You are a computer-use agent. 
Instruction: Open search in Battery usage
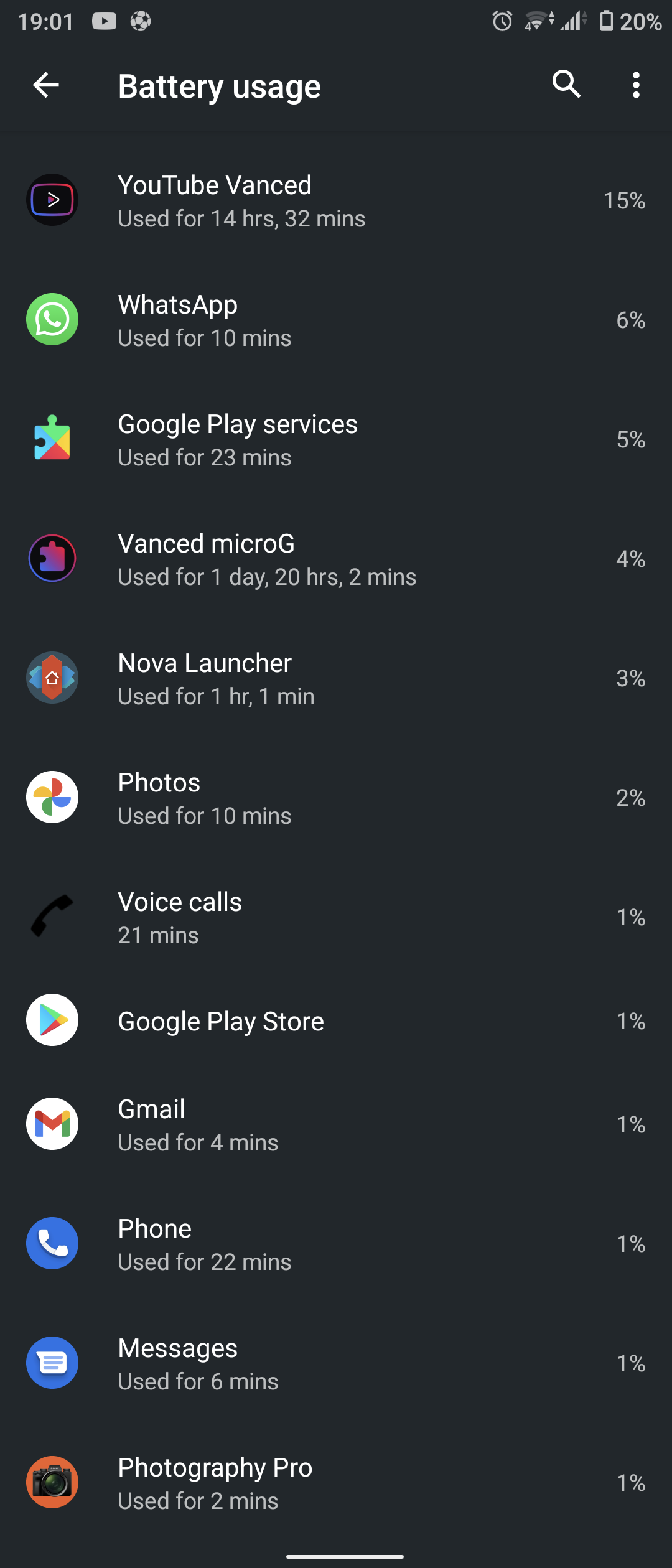[x=566, y=84]
